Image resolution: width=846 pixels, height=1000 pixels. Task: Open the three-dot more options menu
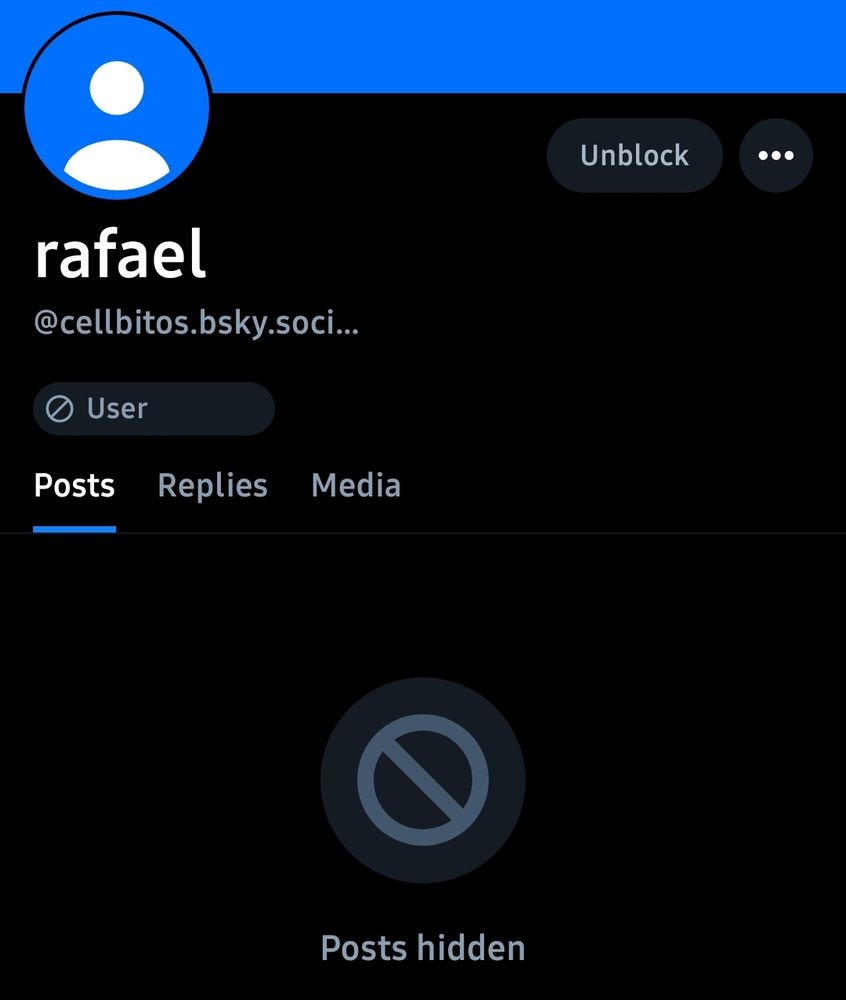[x=776, y=155]
